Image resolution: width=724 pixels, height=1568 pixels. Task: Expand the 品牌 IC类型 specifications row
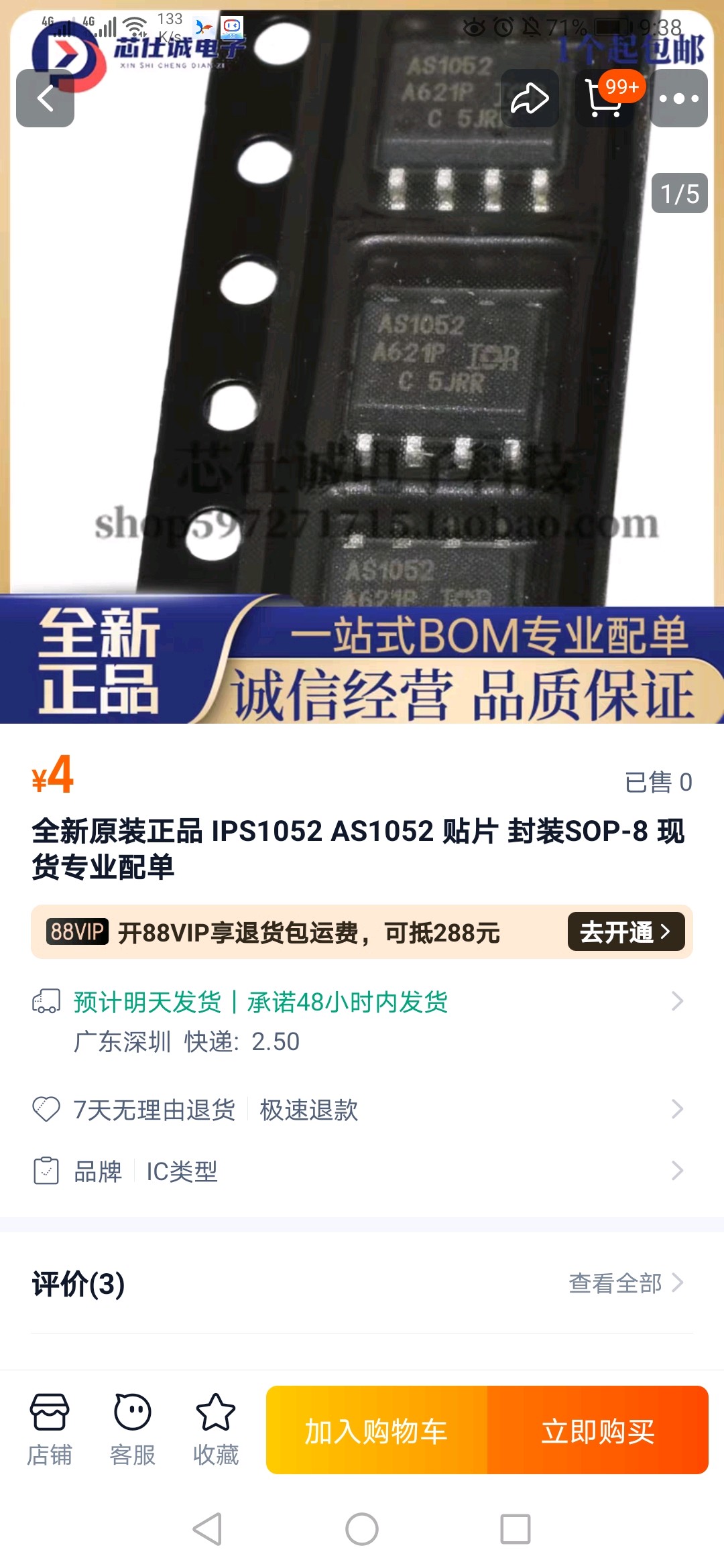pyautogui.click(x=362, y=1171)
